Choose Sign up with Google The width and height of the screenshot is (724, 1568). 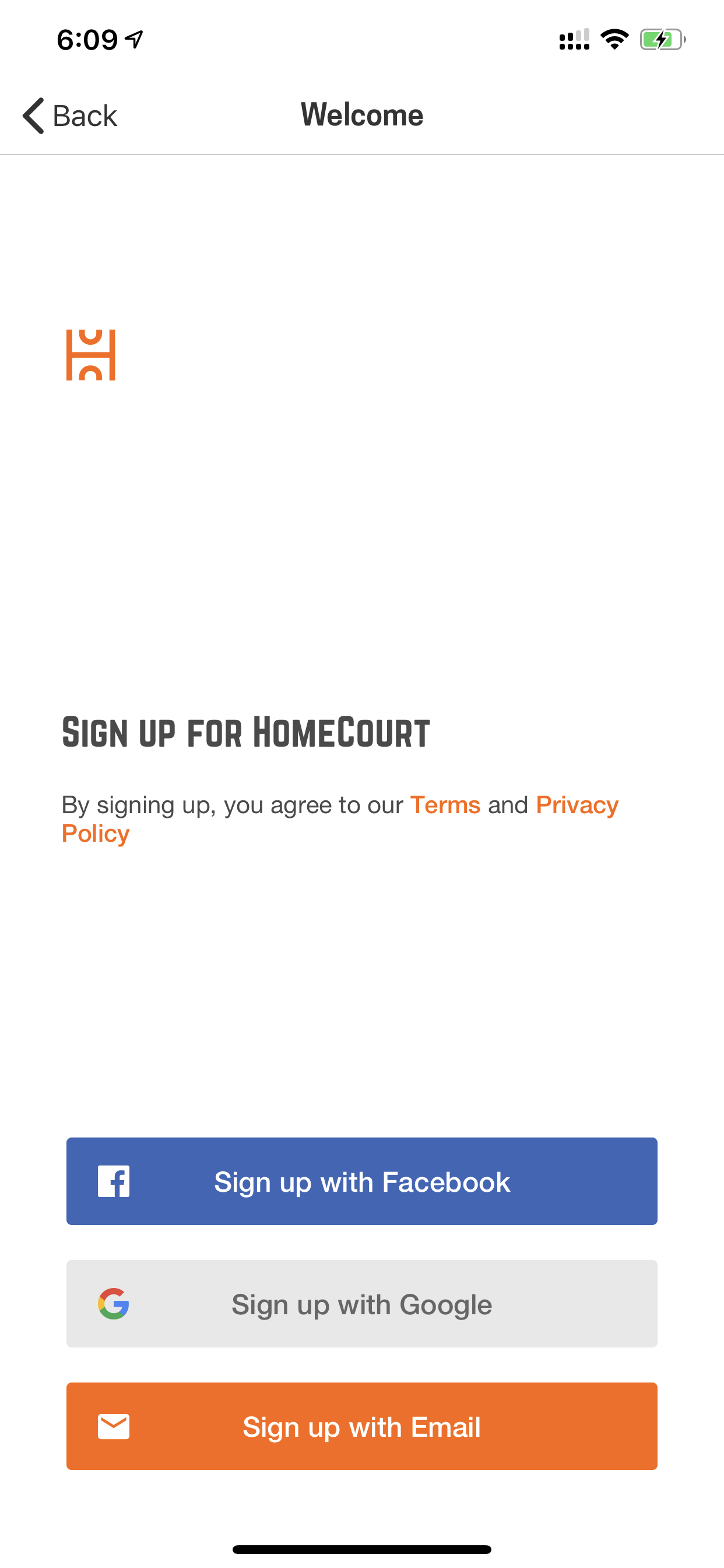(362, 1303)
